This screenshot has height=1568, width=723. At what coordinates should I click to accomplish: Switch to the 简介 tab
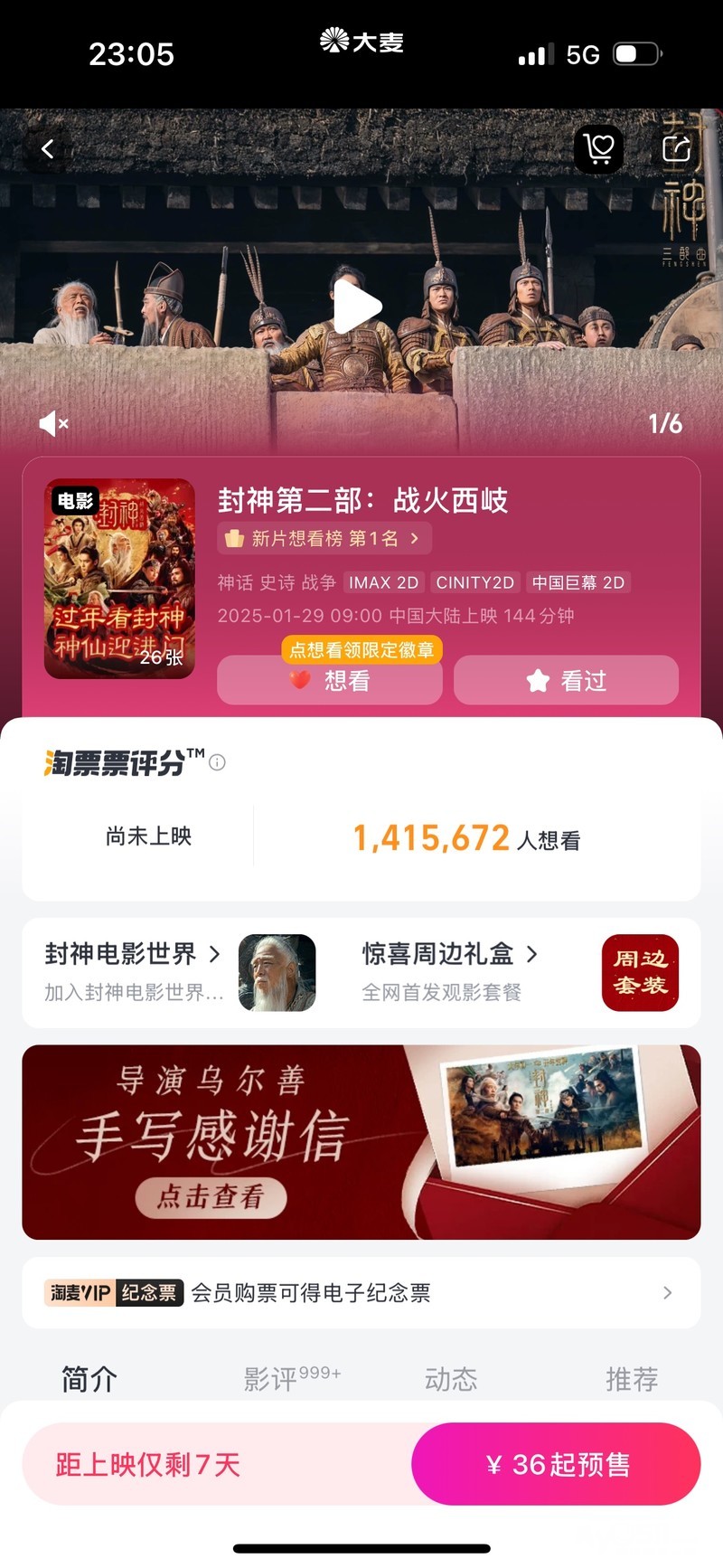tap(89, 1379)
